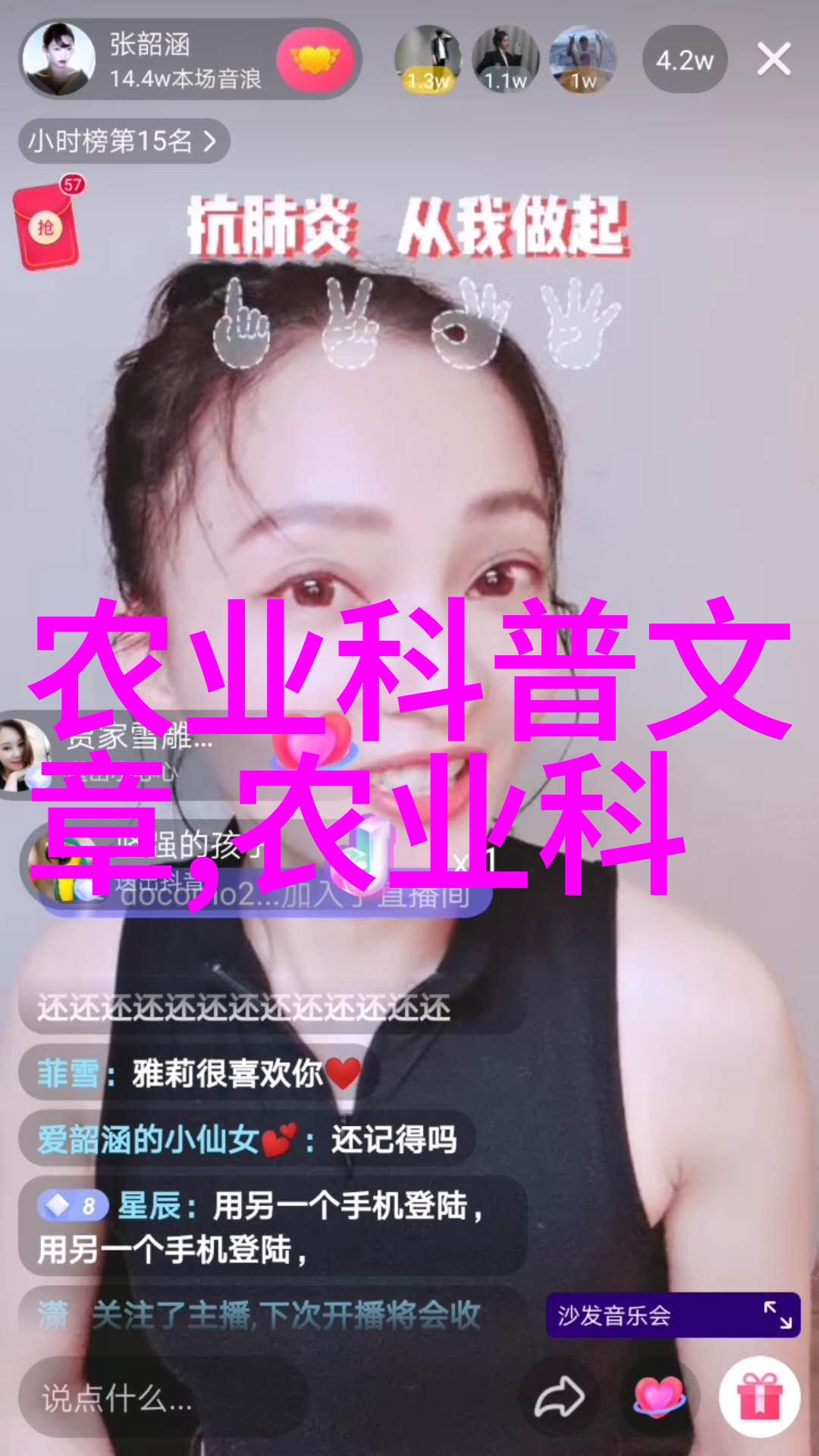Grab the red envelope 抢
This screenshot has width=819, height=1456.
(x=47, y=227)
